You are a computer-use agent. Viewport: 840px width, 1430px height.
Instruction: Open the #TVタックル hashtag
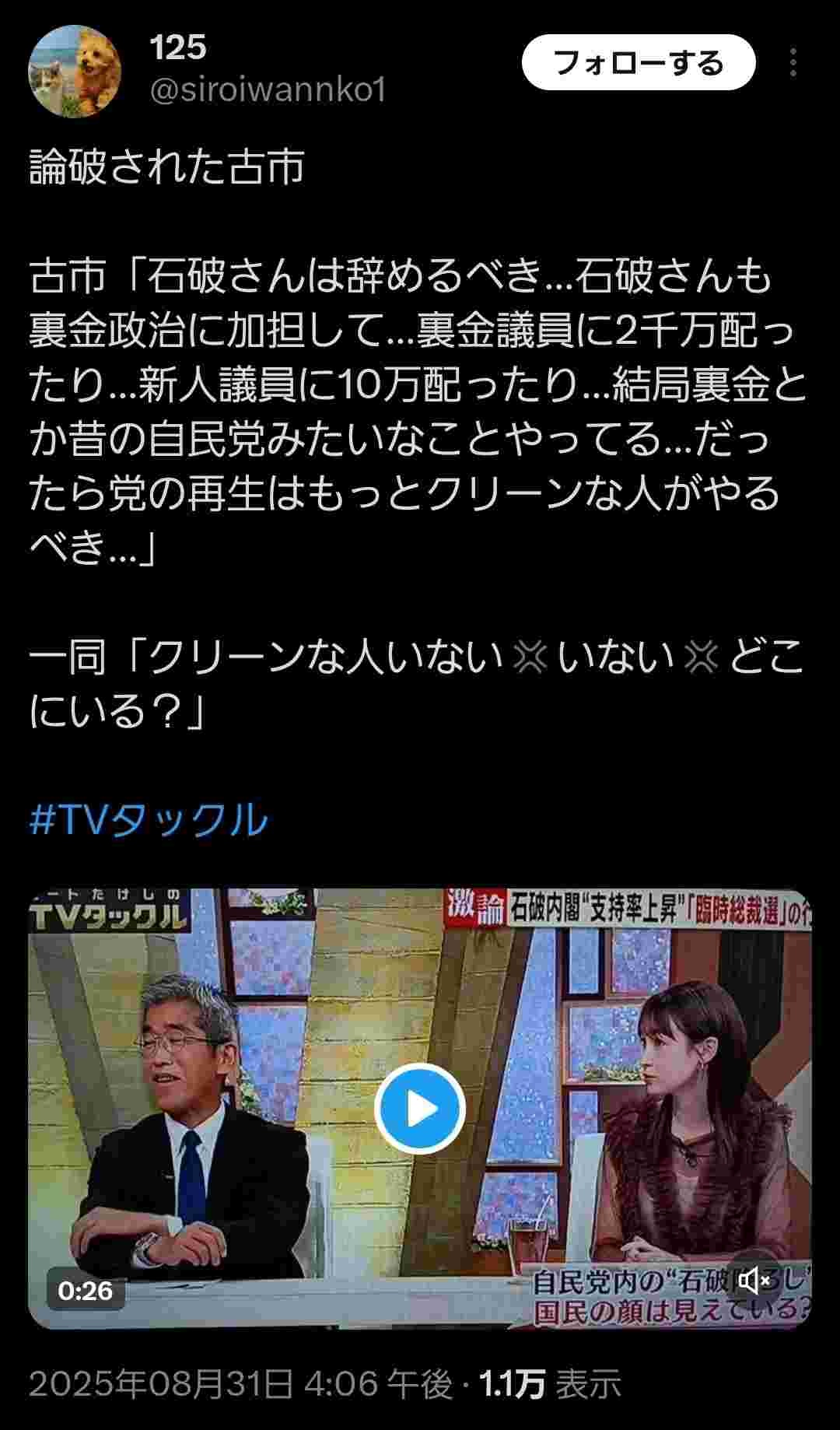click(149, 819)
